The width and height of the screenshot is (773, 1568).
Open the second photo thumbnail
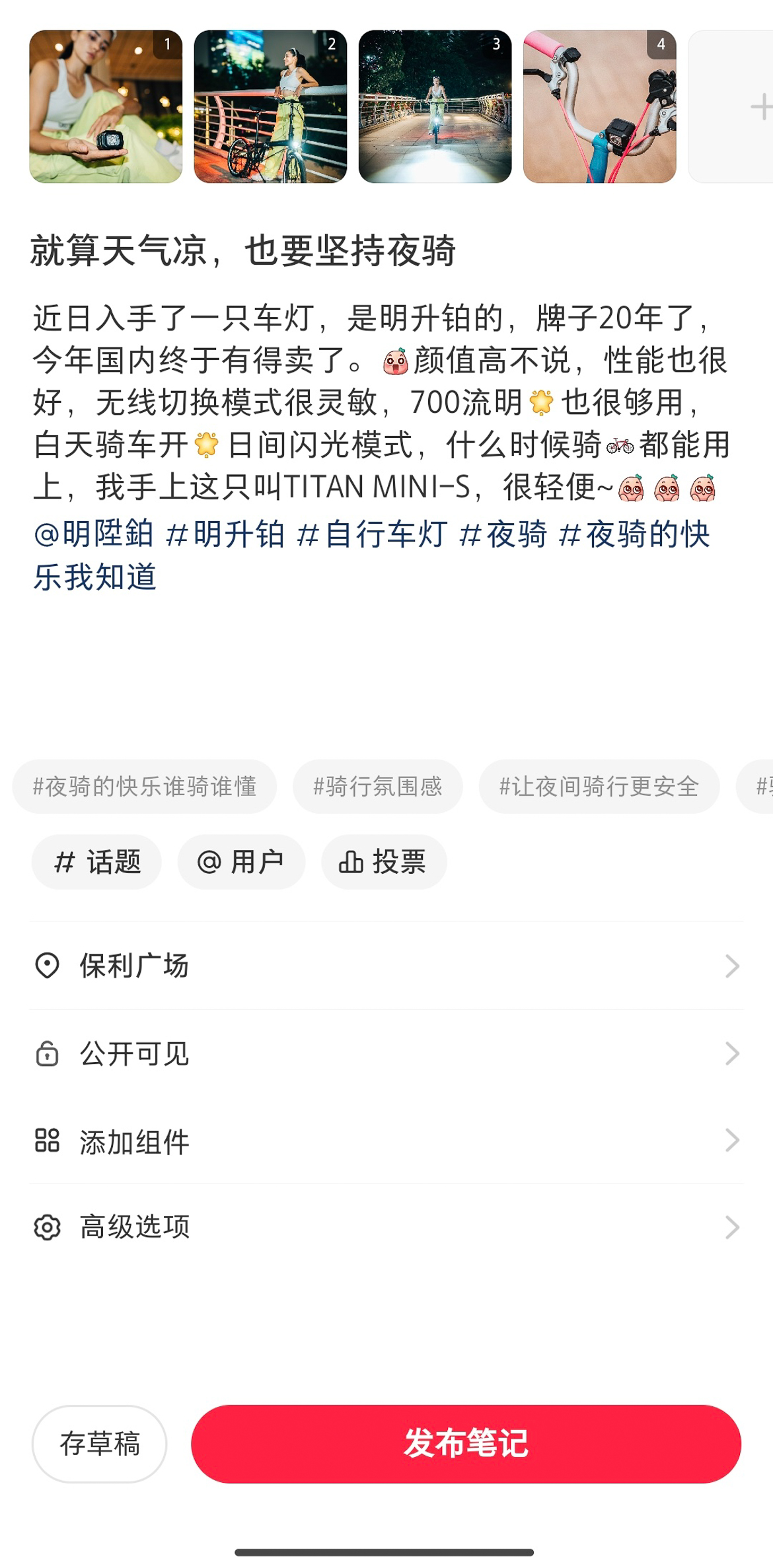270,106
